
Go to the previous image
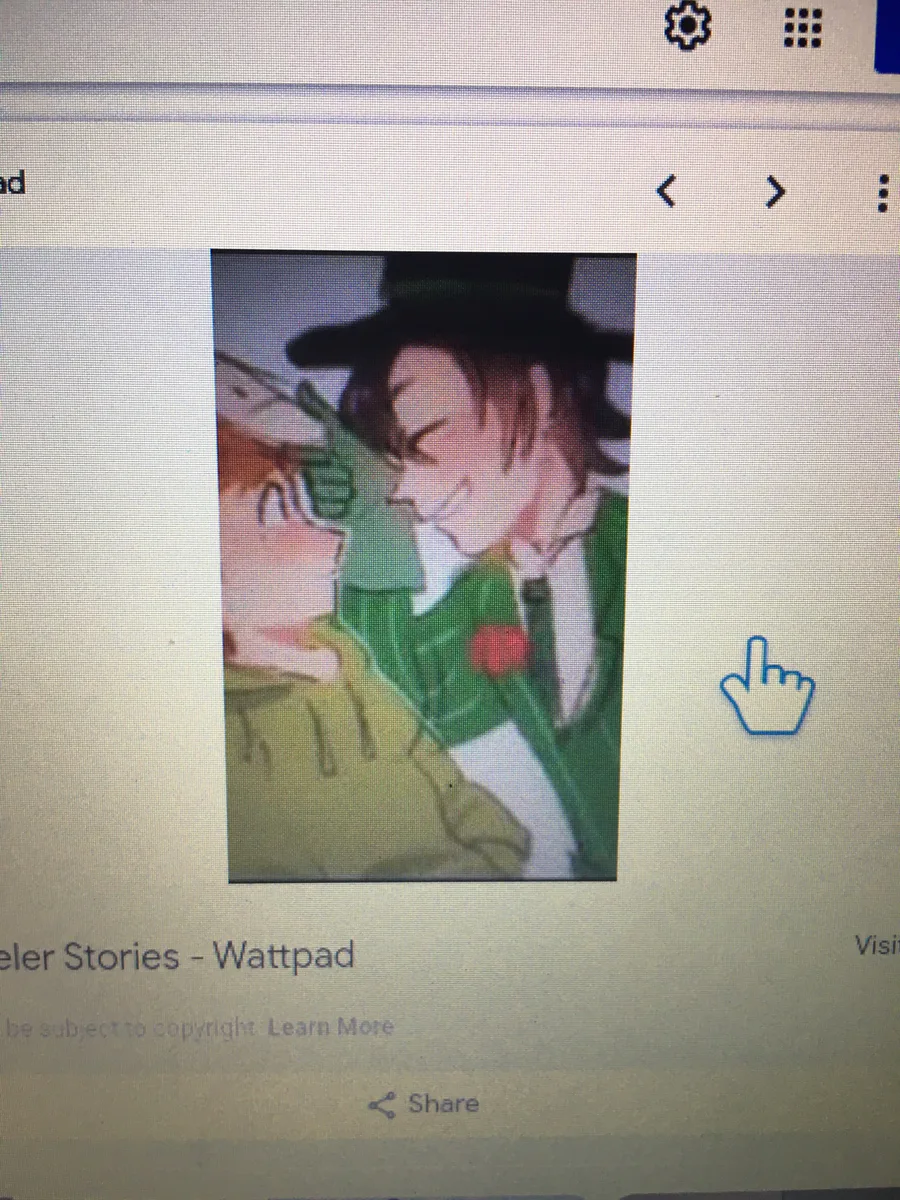(x=667, y=190)
